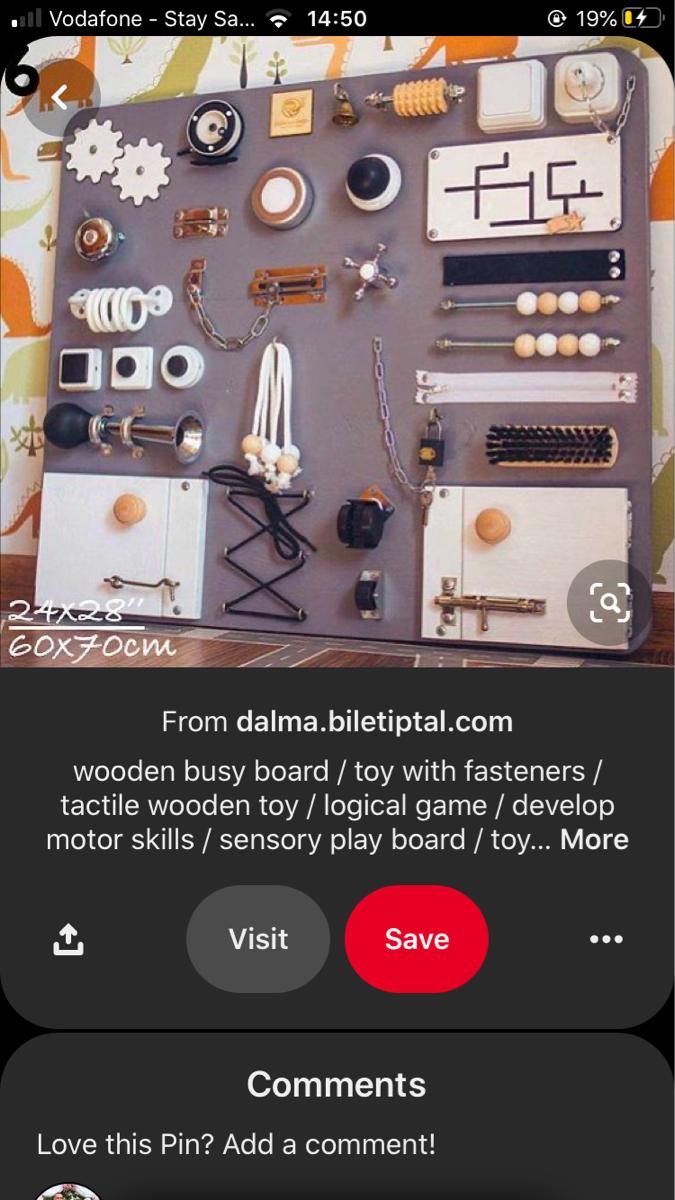
Task: Expand the description with More
Action: (594, 839)
